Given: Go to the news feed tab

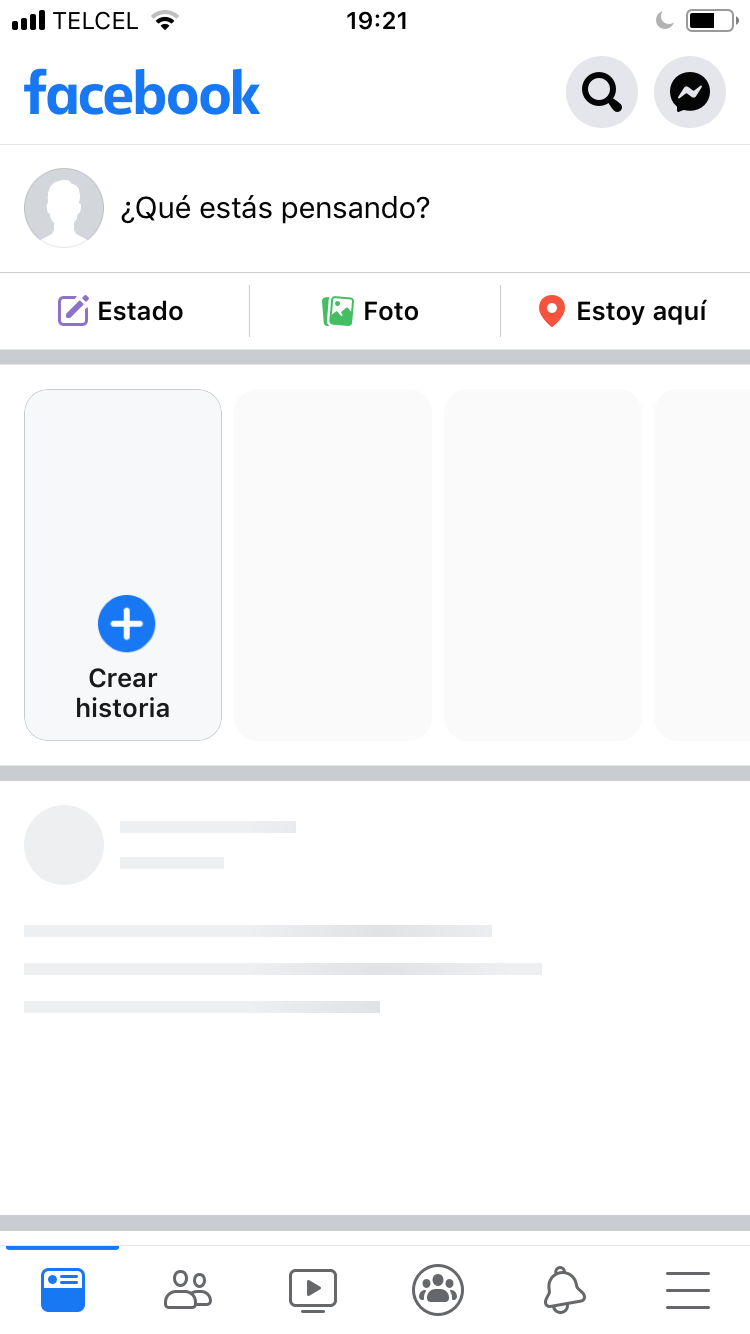Looking at the screenshot, I should pyautogui.click(x=63, y=1289).
